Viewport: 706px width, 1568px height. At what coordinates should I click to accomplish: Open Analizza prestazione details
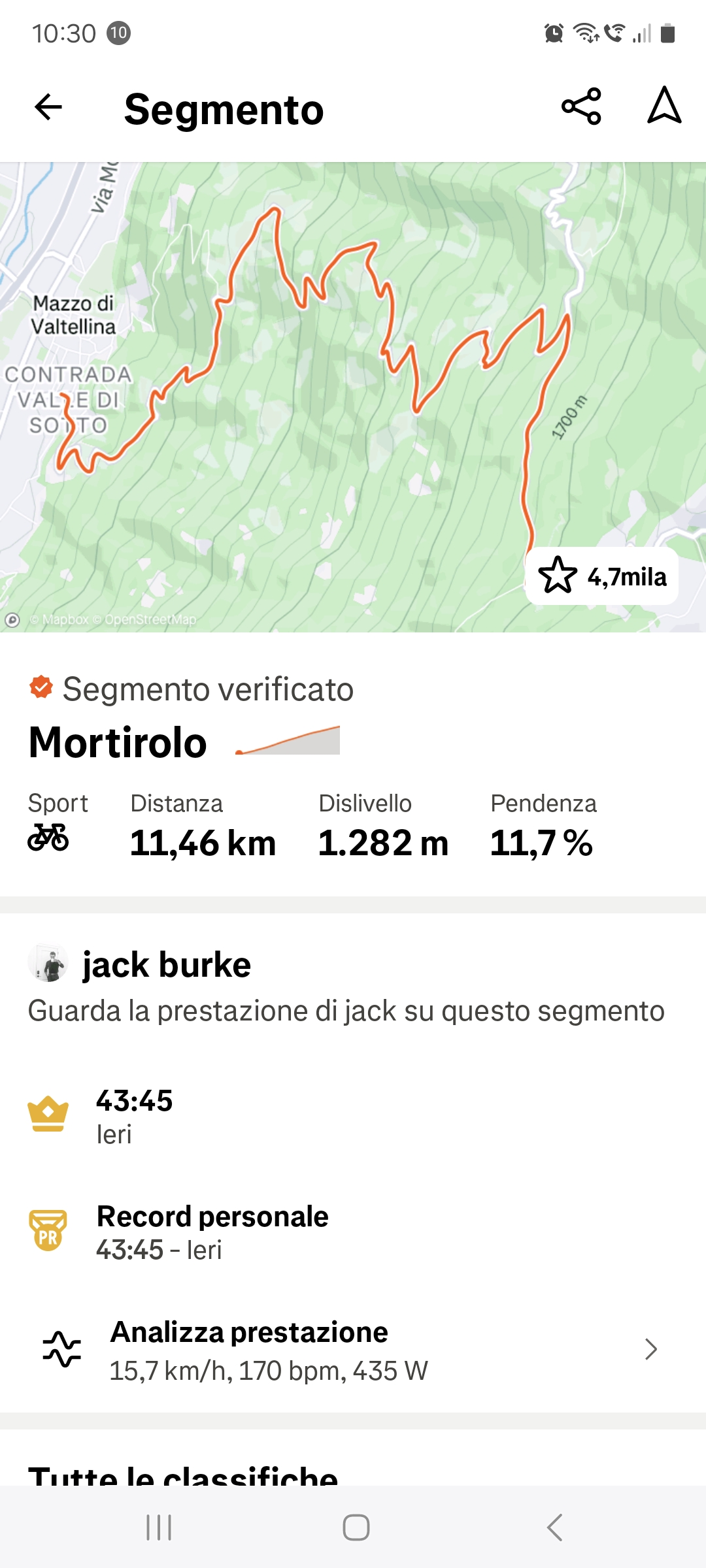[x=353, y=1350]
